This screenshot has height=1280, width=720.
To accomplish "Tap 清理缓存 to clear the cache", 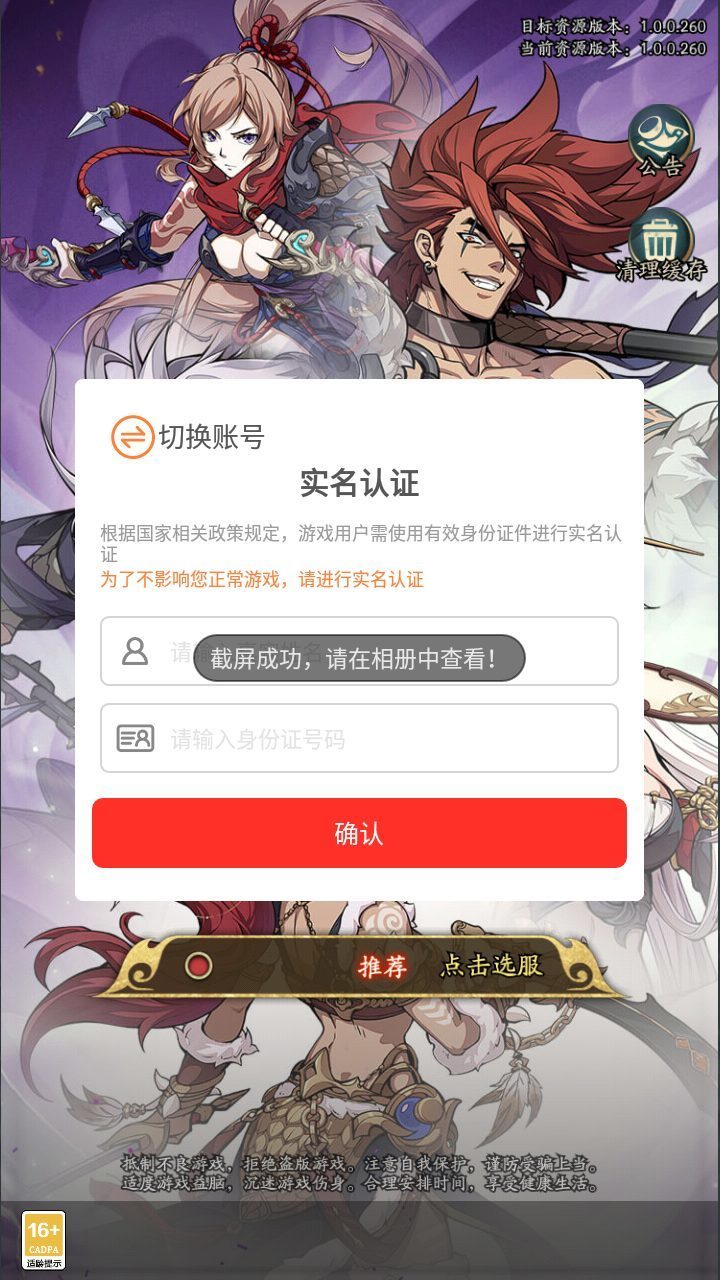I will [661, 244].
